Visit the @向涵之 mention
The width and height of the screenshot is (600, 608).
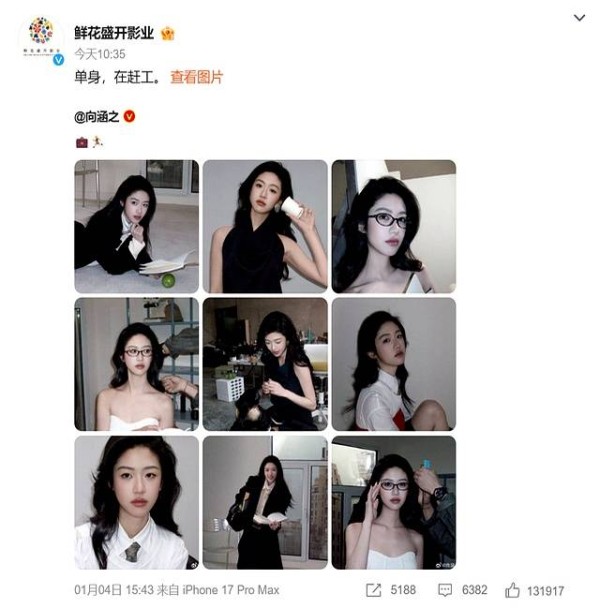[97, 117]
